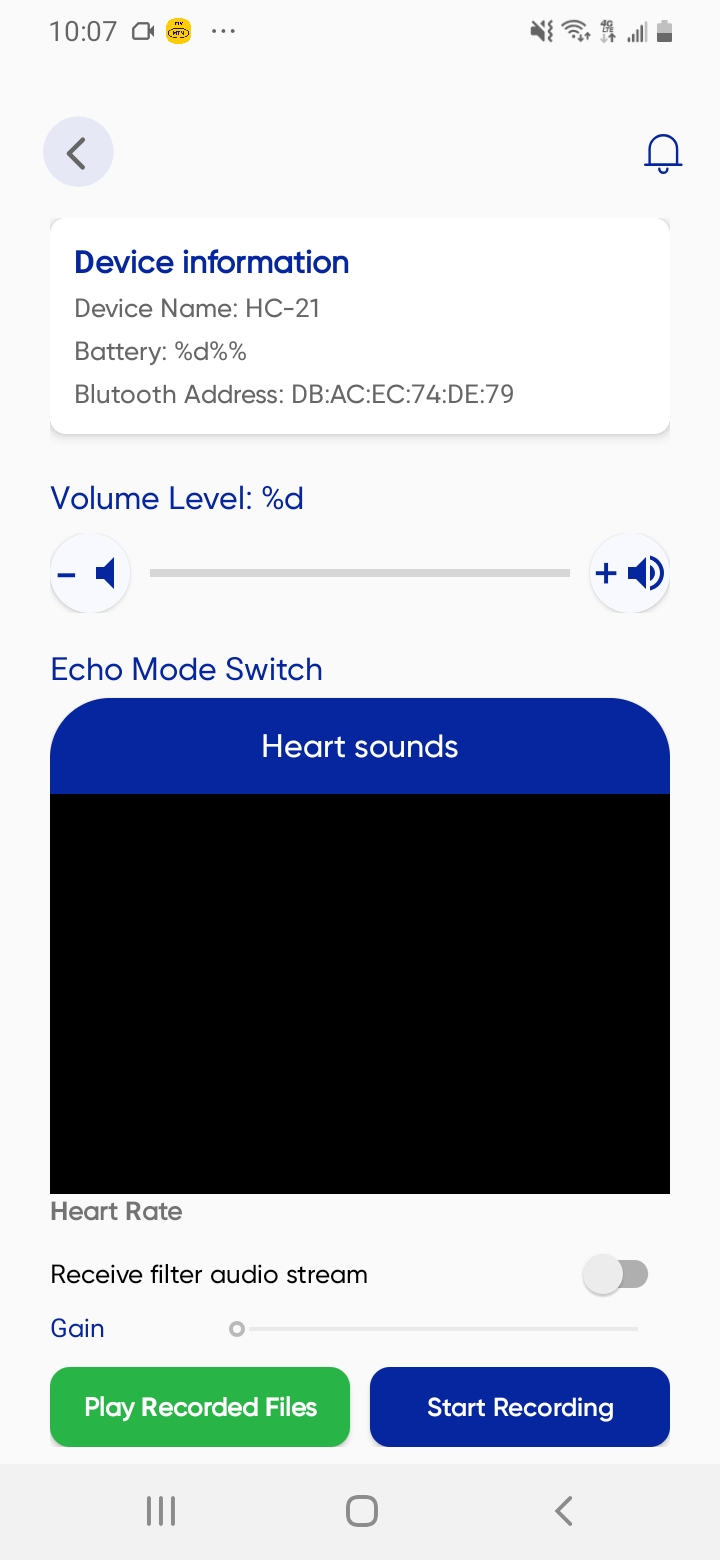Start Recording heart sounds

[520, 1407]
